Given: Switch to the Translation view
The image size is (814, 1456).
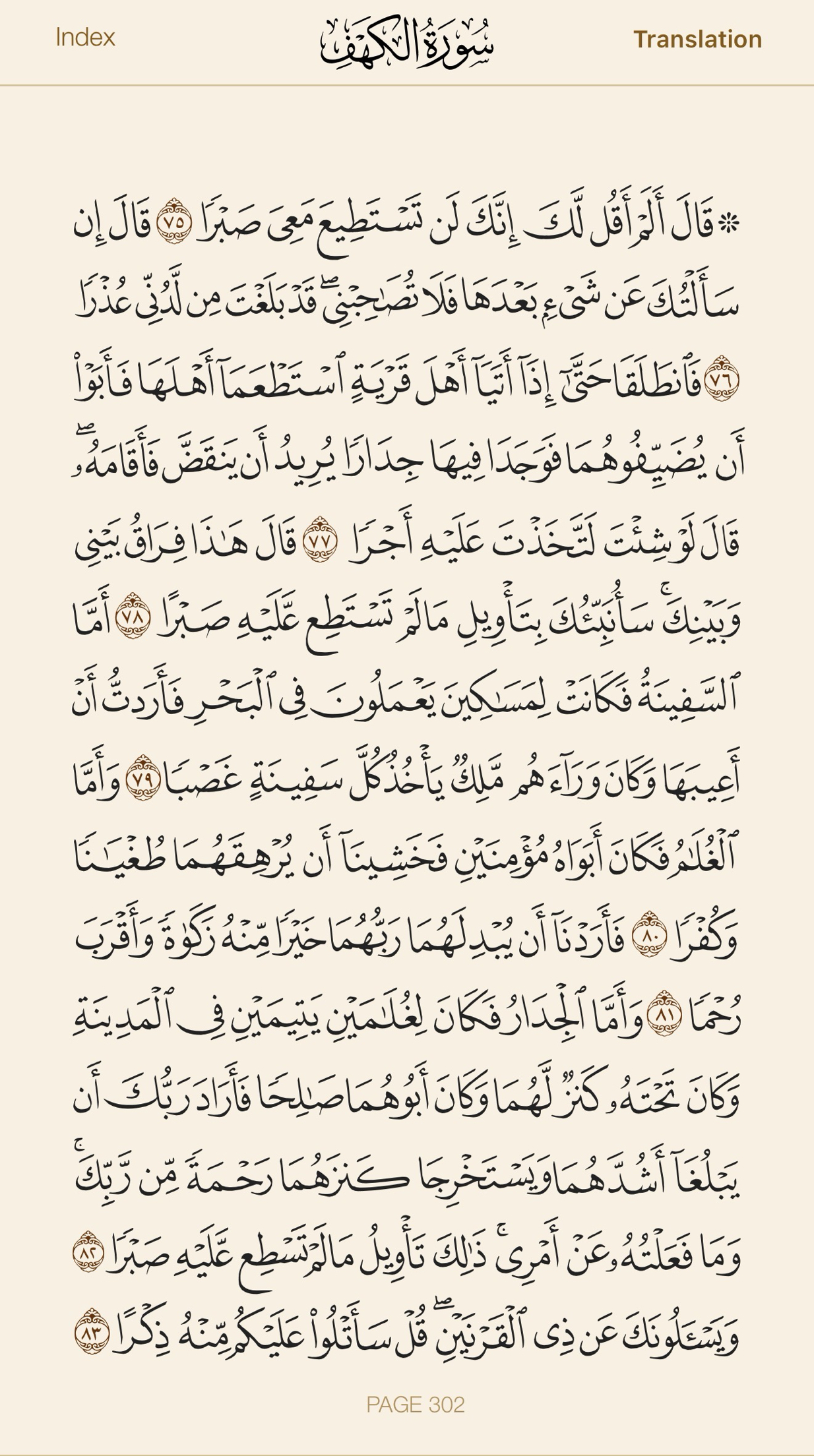Looking at the screenshot, I should [697, 40].
